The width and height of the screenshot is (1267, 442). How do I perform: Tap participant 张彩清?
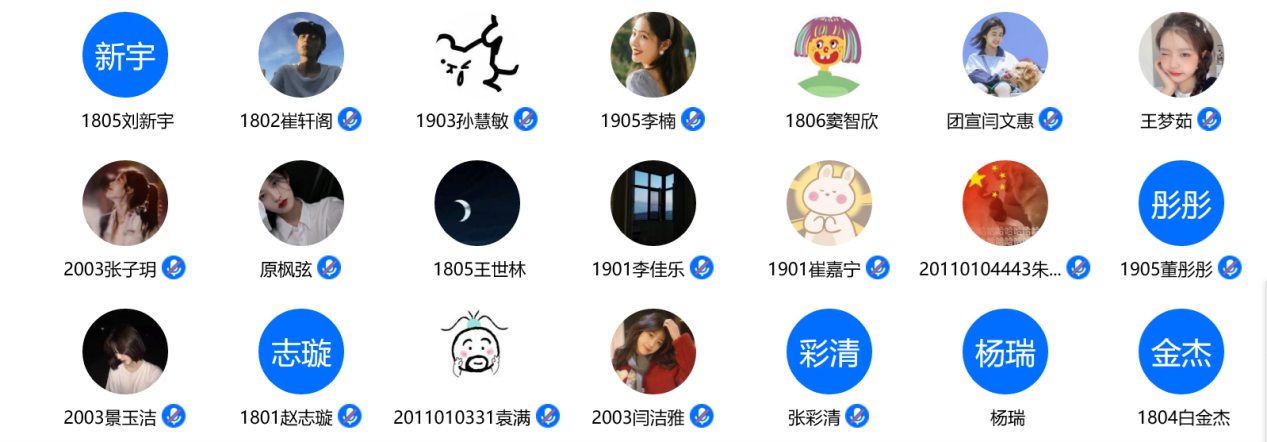coord(829,351)
